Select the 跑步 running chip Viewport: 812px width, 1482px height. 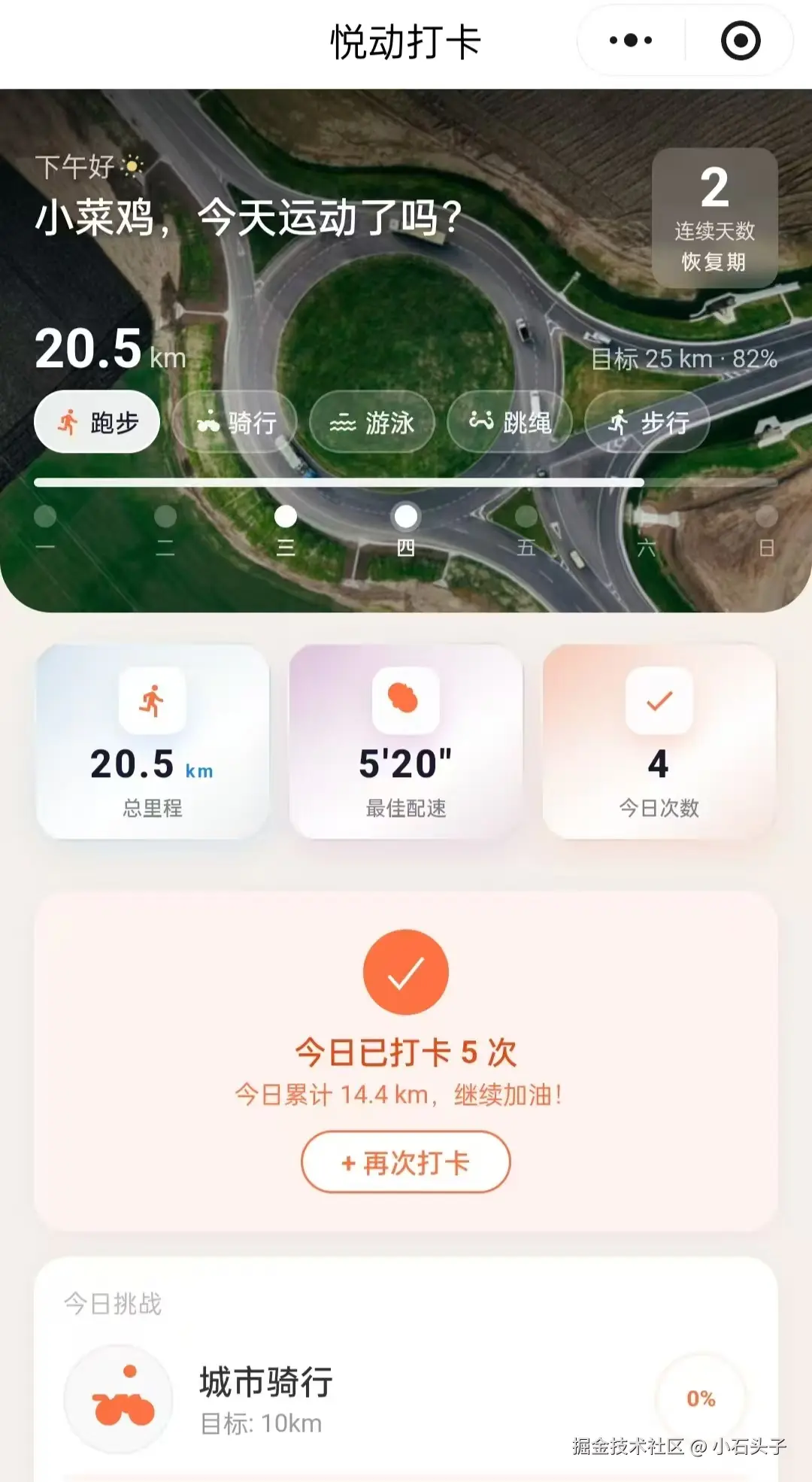pyautogui.click(x=97, y=422)
